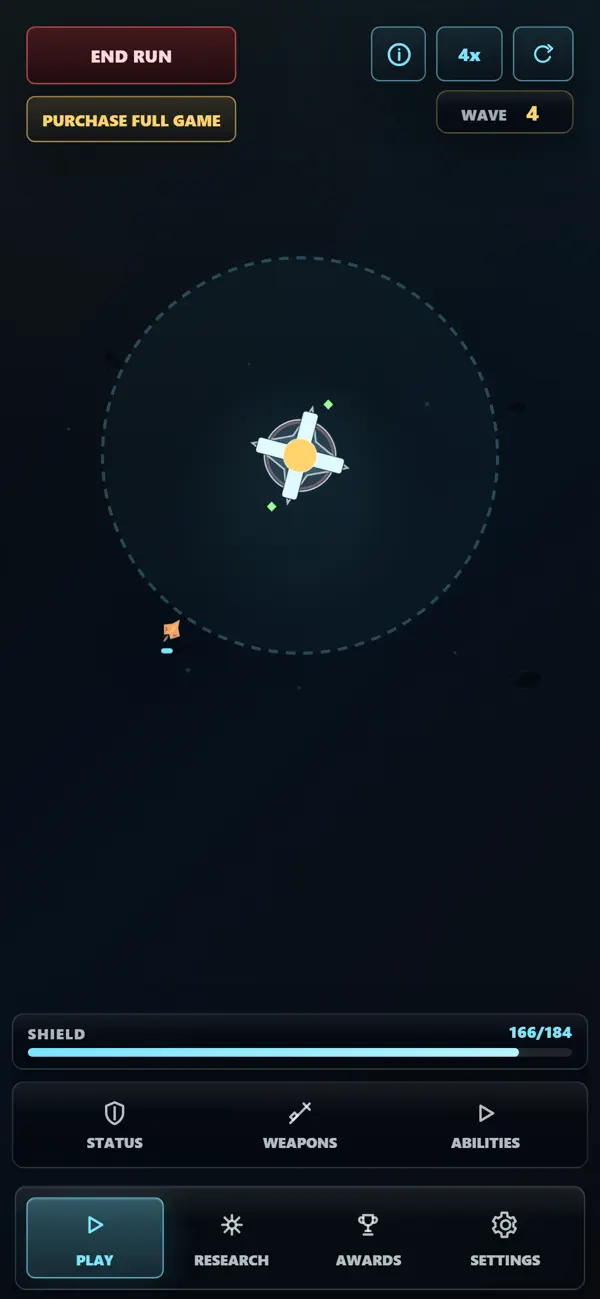Open the Weapons panel

click(300, 1126)
